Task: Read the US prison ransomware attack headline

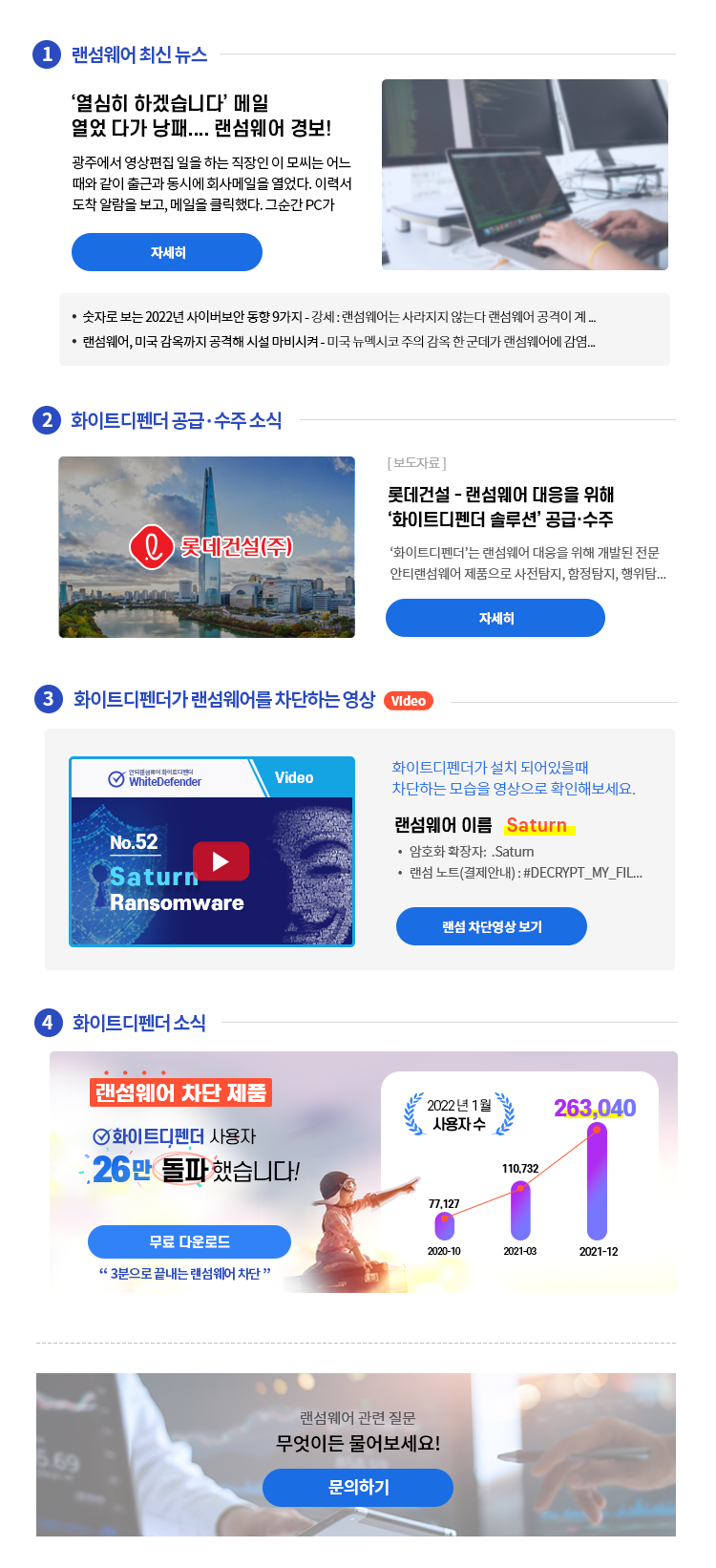Action: pos(339,342)
